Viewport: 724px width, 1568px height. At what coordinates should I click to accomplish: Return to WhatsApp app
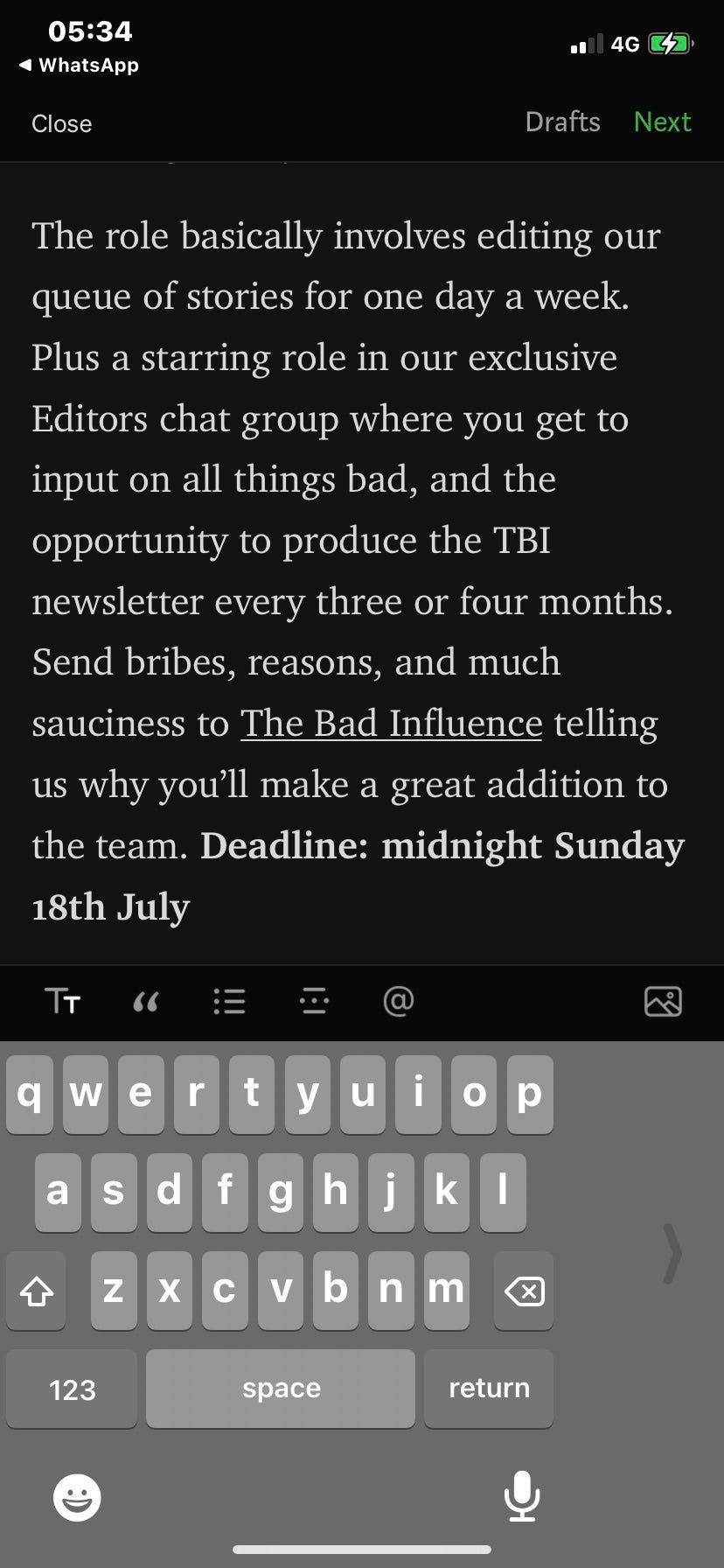coord(79,66)
